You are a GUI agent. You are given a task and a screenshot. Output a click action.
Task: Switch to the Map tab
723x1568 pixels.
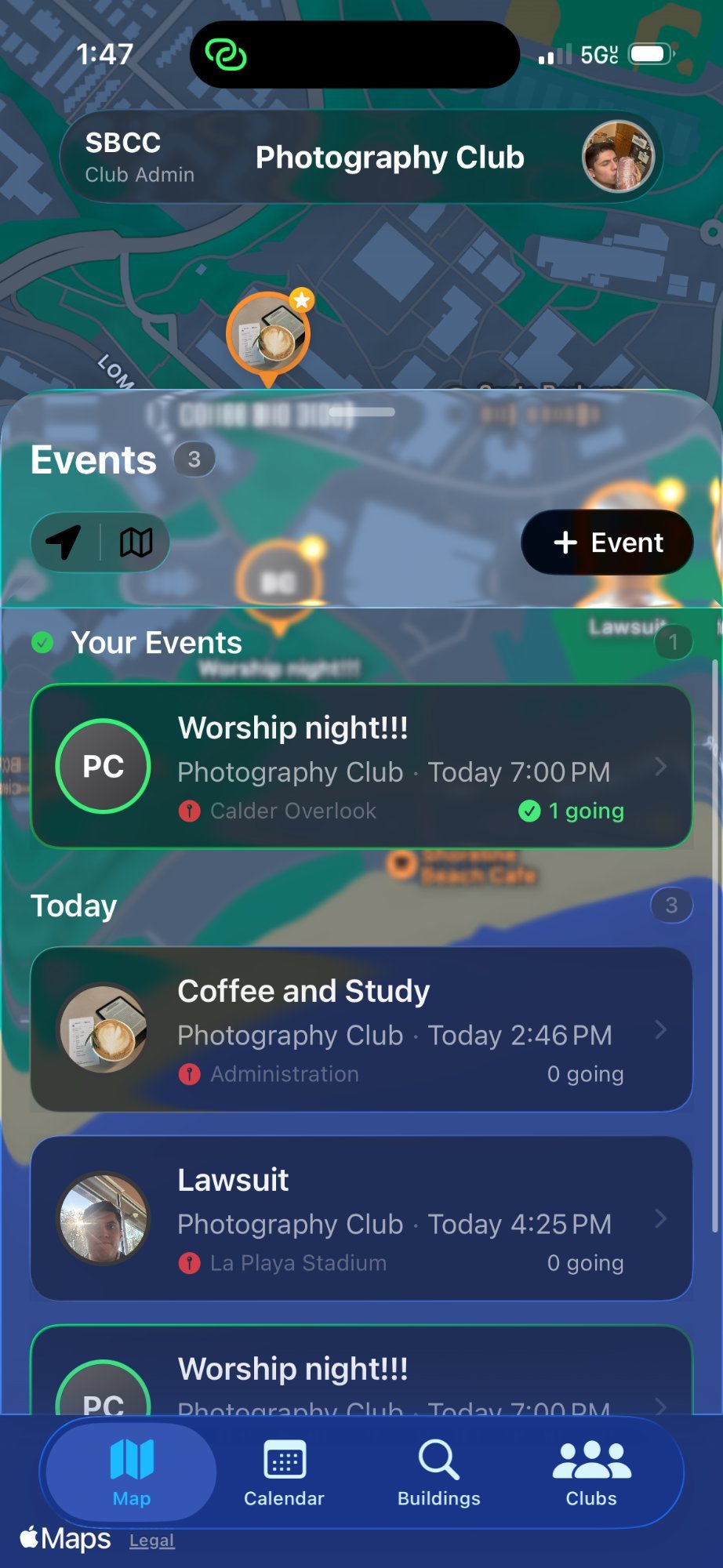(x=131, y=1472)
